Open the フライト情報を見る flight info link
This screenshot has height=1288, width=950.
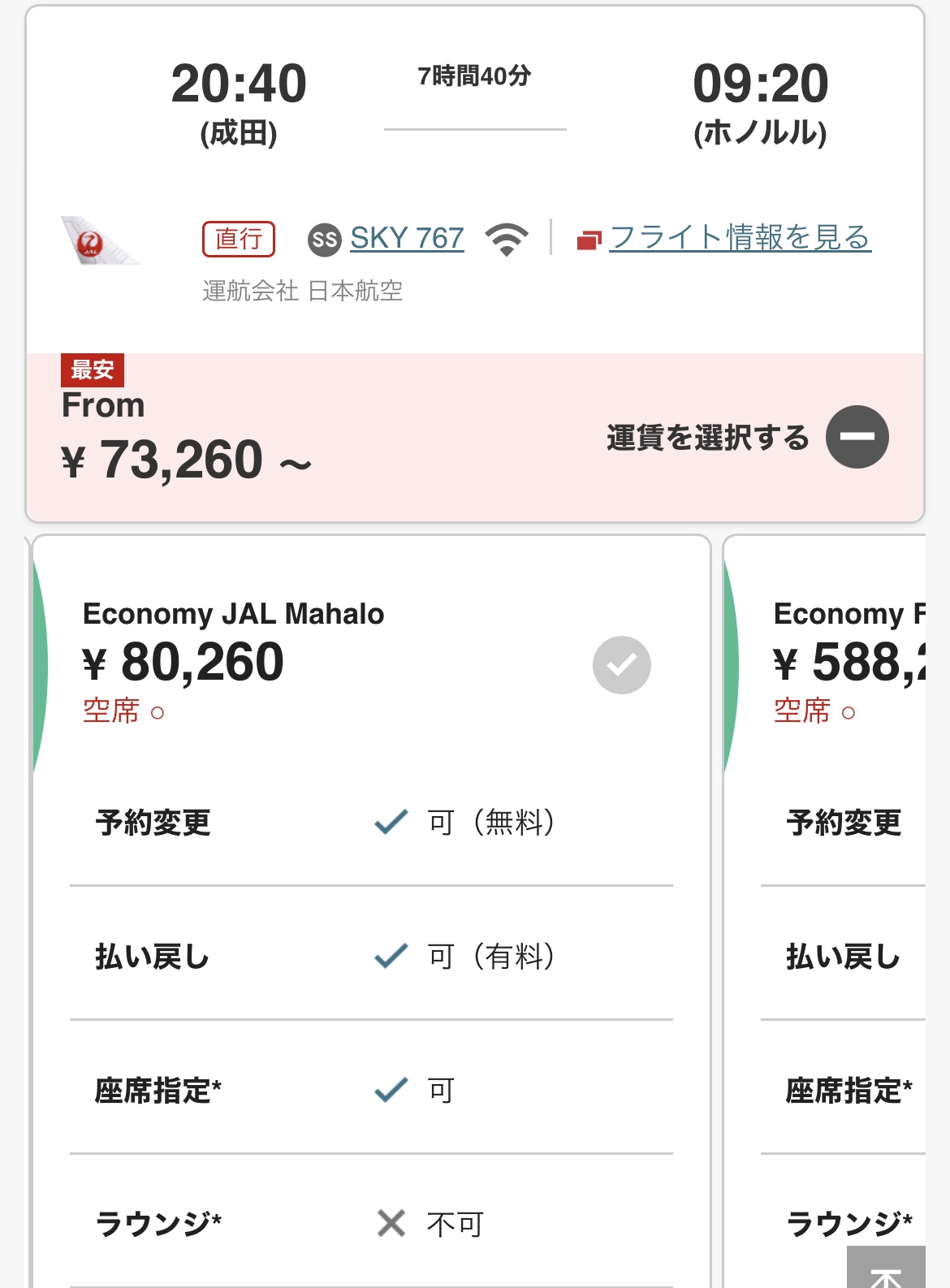[x=739, y=238]
